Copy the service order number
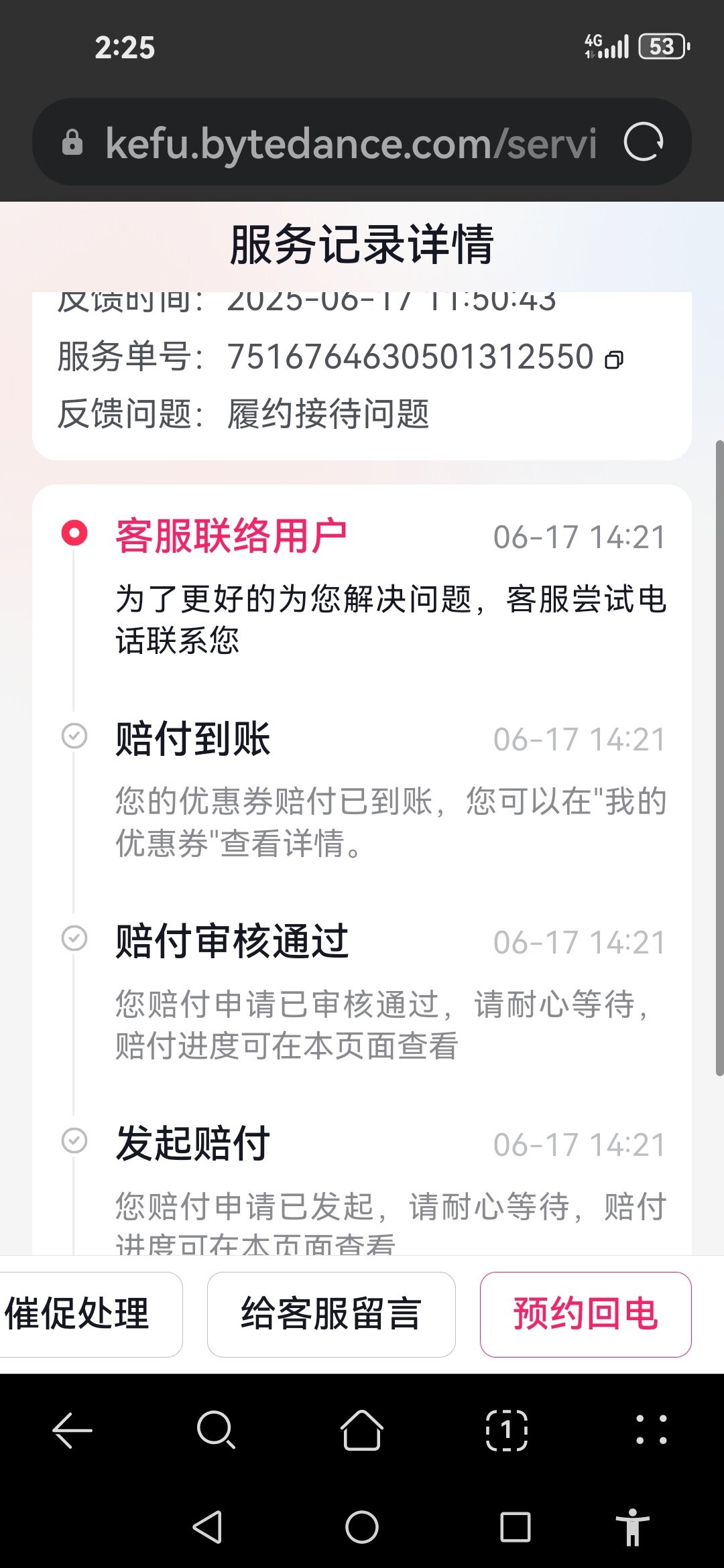The width and height of the screenshot is (724, 1568). click(614, 360)
